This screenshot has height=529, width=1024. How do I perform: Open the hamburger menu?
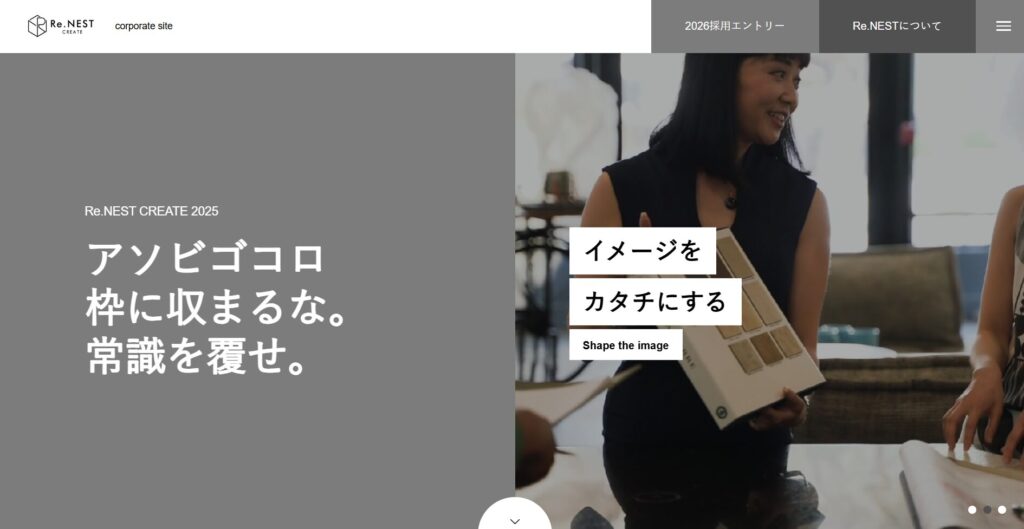click(x=1002, y=26)
